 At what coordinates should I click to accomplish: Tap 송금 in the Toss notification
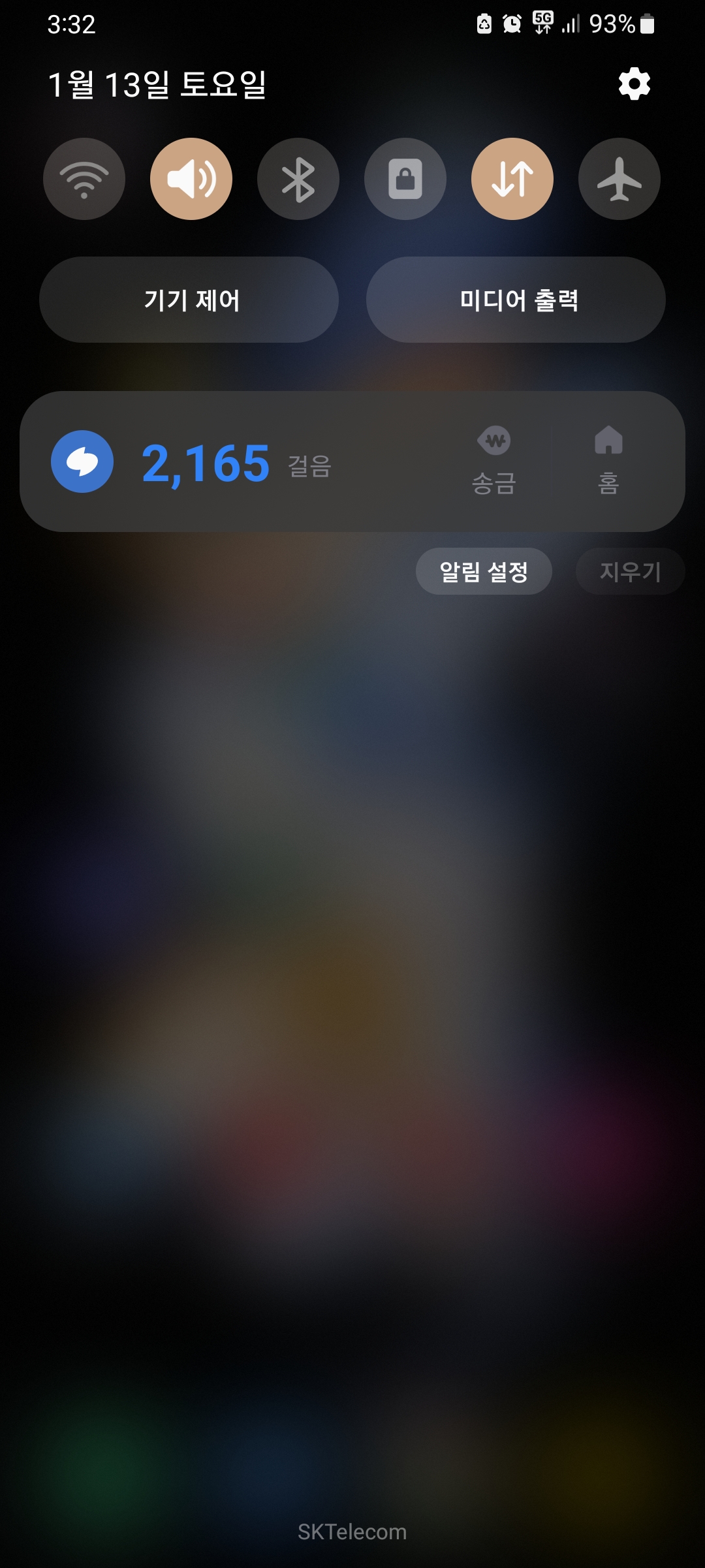pos(494,461)
